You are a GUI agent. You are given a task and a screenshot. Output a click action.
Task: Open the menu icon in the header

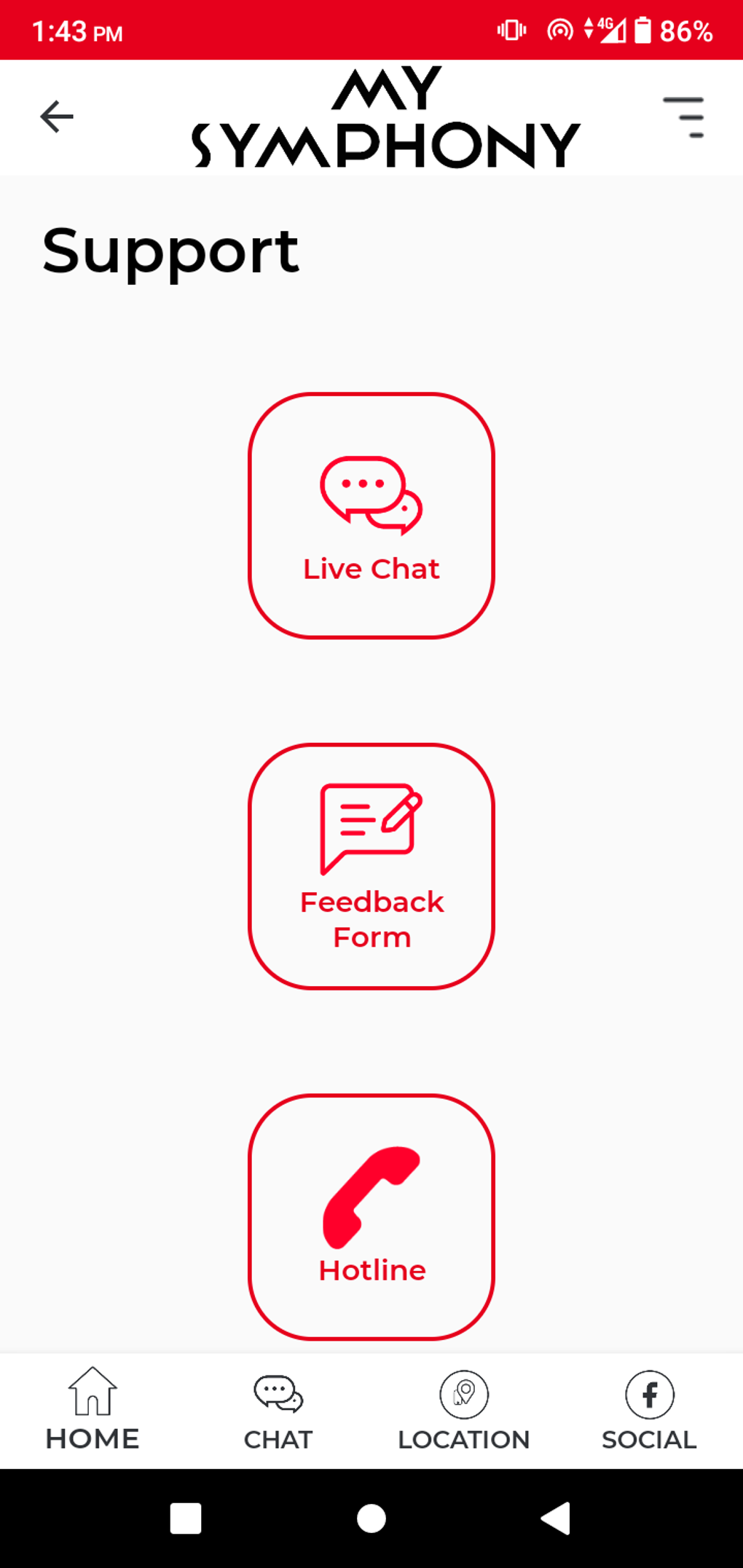coord(684,117)
